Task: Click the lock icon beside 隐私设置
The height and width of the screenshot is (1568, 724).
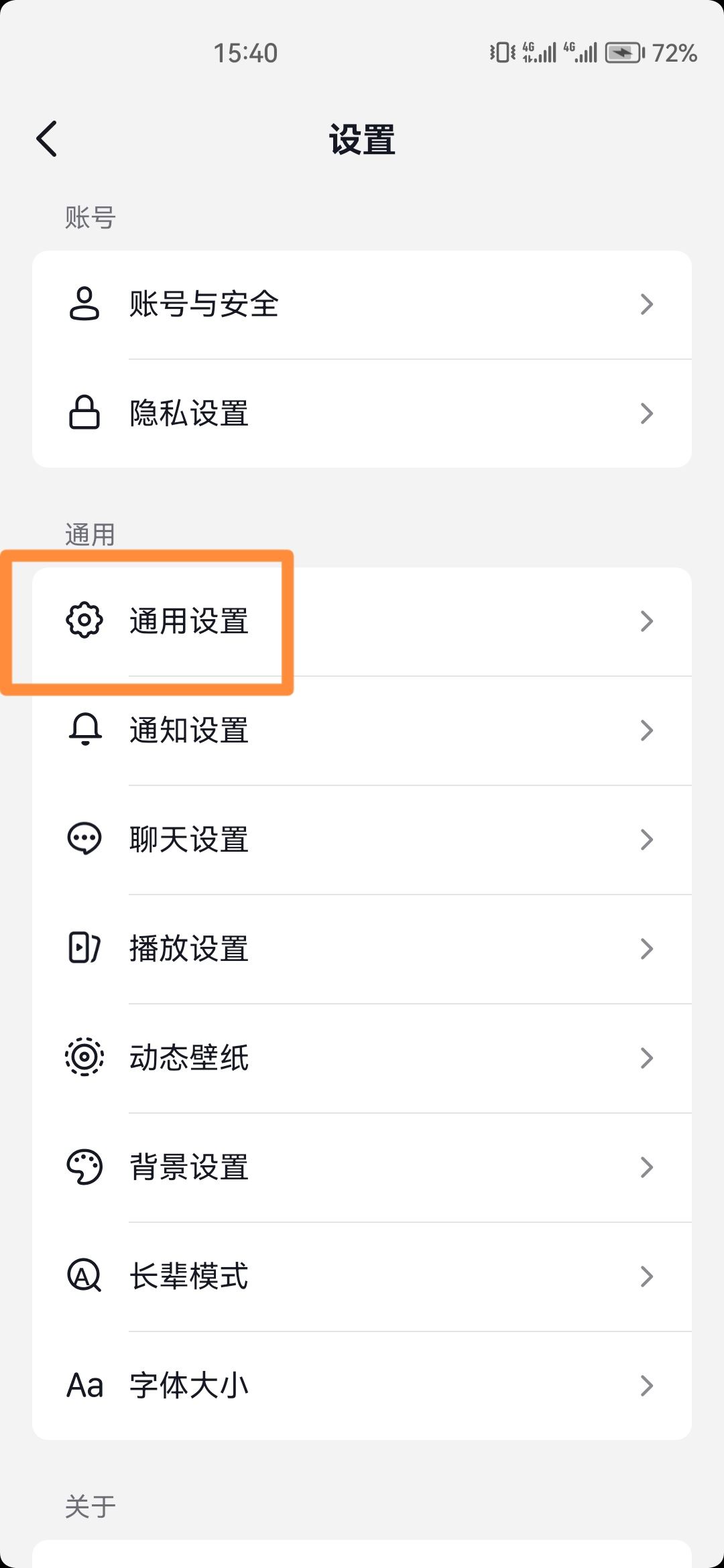Action: pyautogui.click(x=84, y=413)
